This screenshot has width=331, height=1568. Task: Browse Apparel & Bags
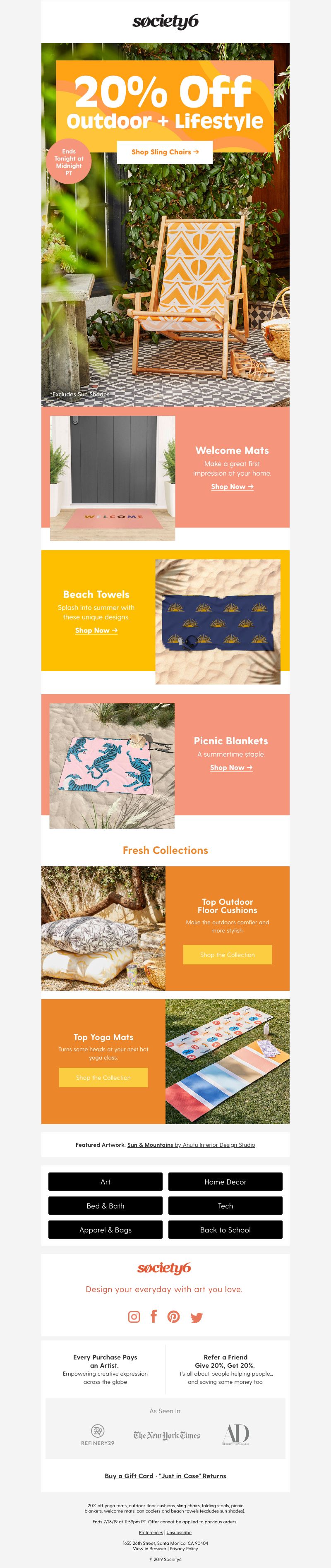105,1230
